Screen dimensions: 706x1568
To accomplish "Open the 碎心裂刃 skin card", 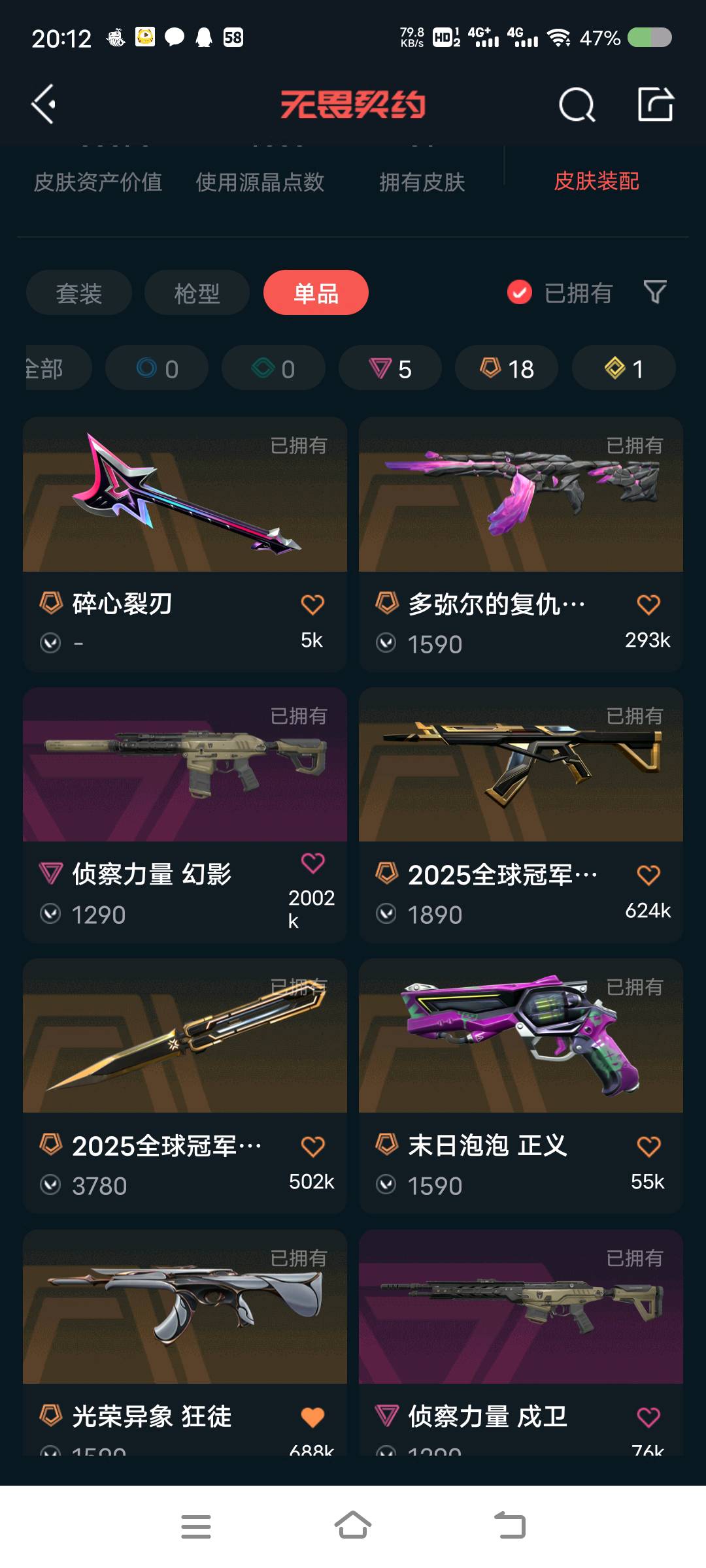I will [185, 495].
